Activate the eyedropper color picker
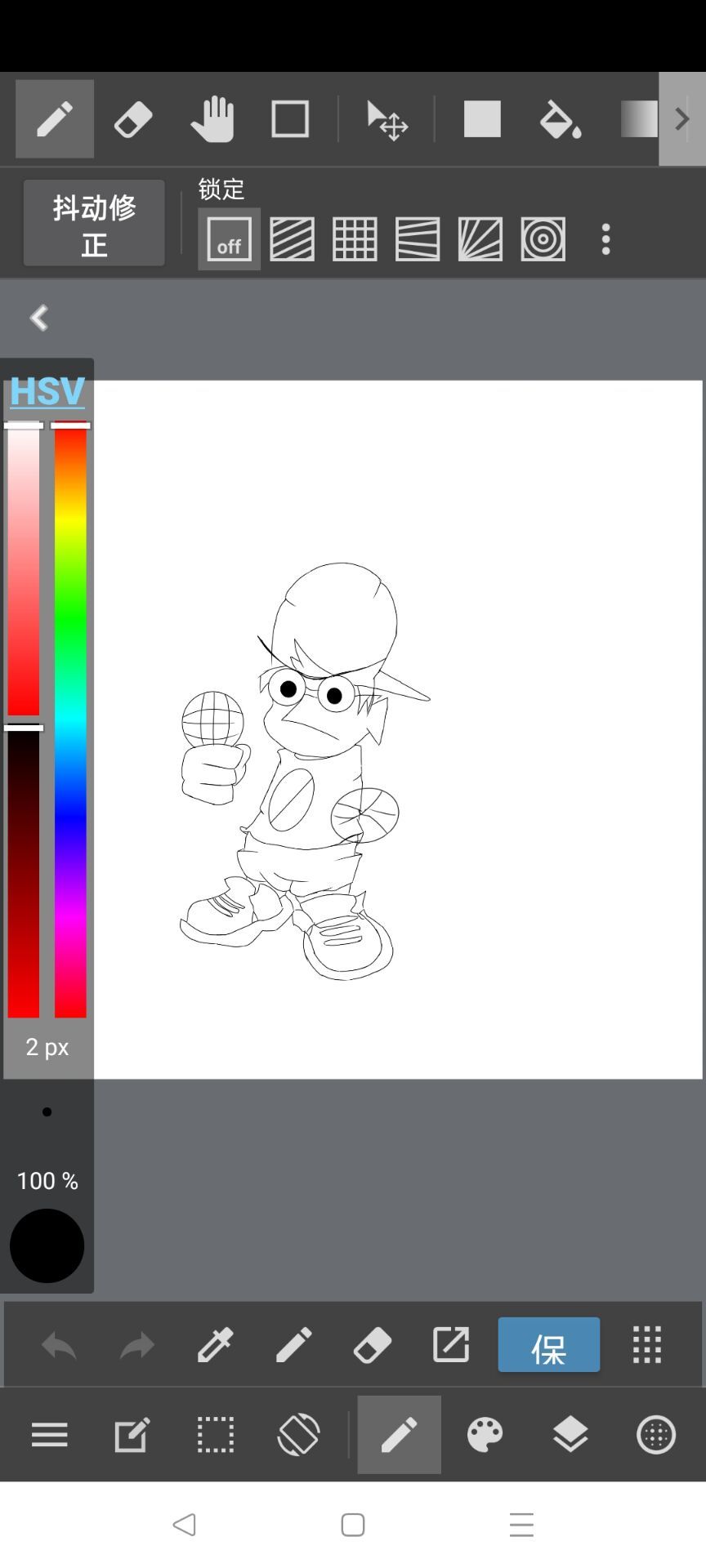Screen dimensions: 706x1568 click(x=215, y=1344)
